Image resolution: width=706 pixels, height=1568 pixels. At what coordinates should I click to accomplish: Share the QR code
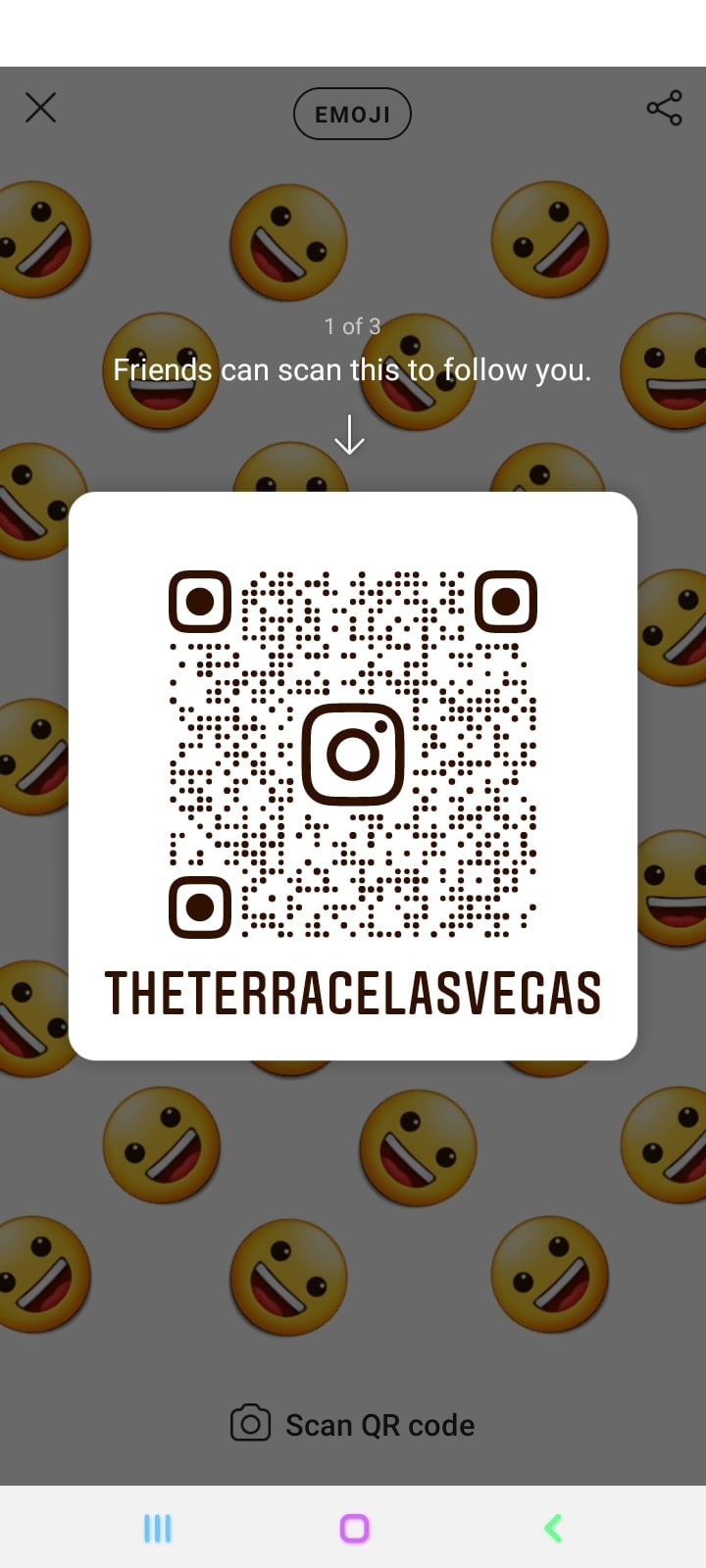tap(664, 108)
